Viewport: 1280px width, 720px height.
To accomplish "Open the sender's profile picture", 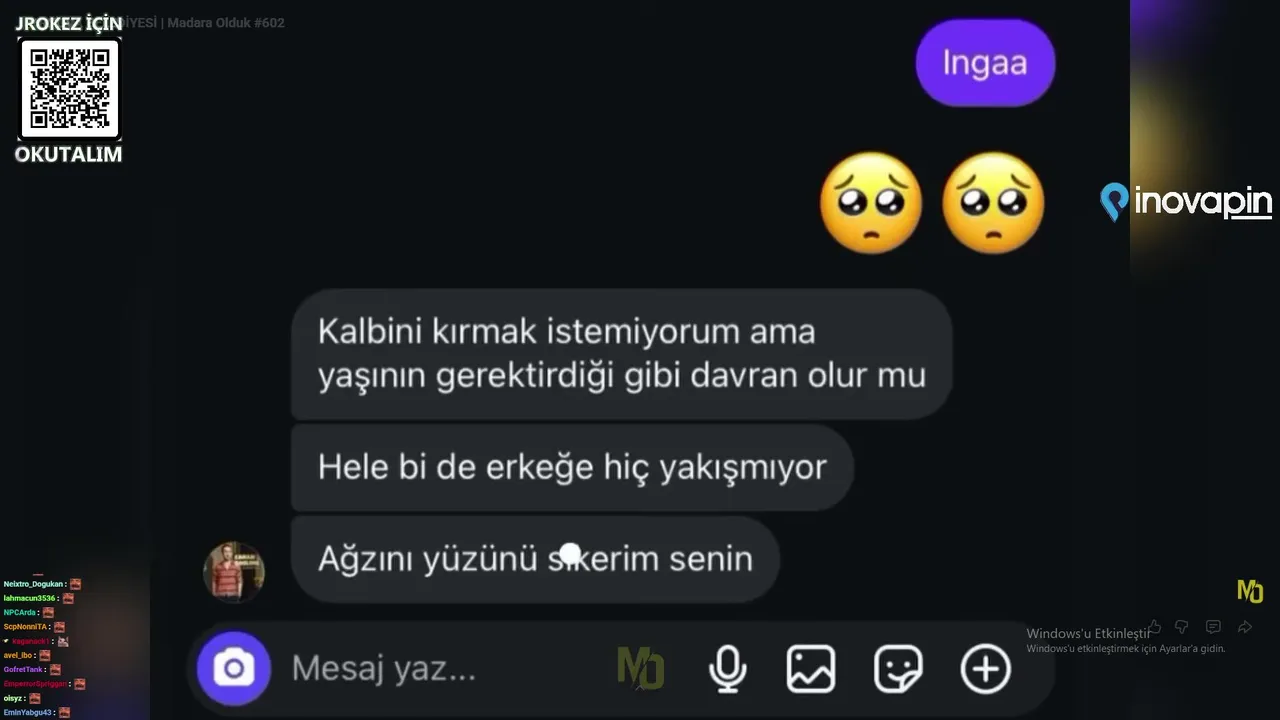I will 233,572.
